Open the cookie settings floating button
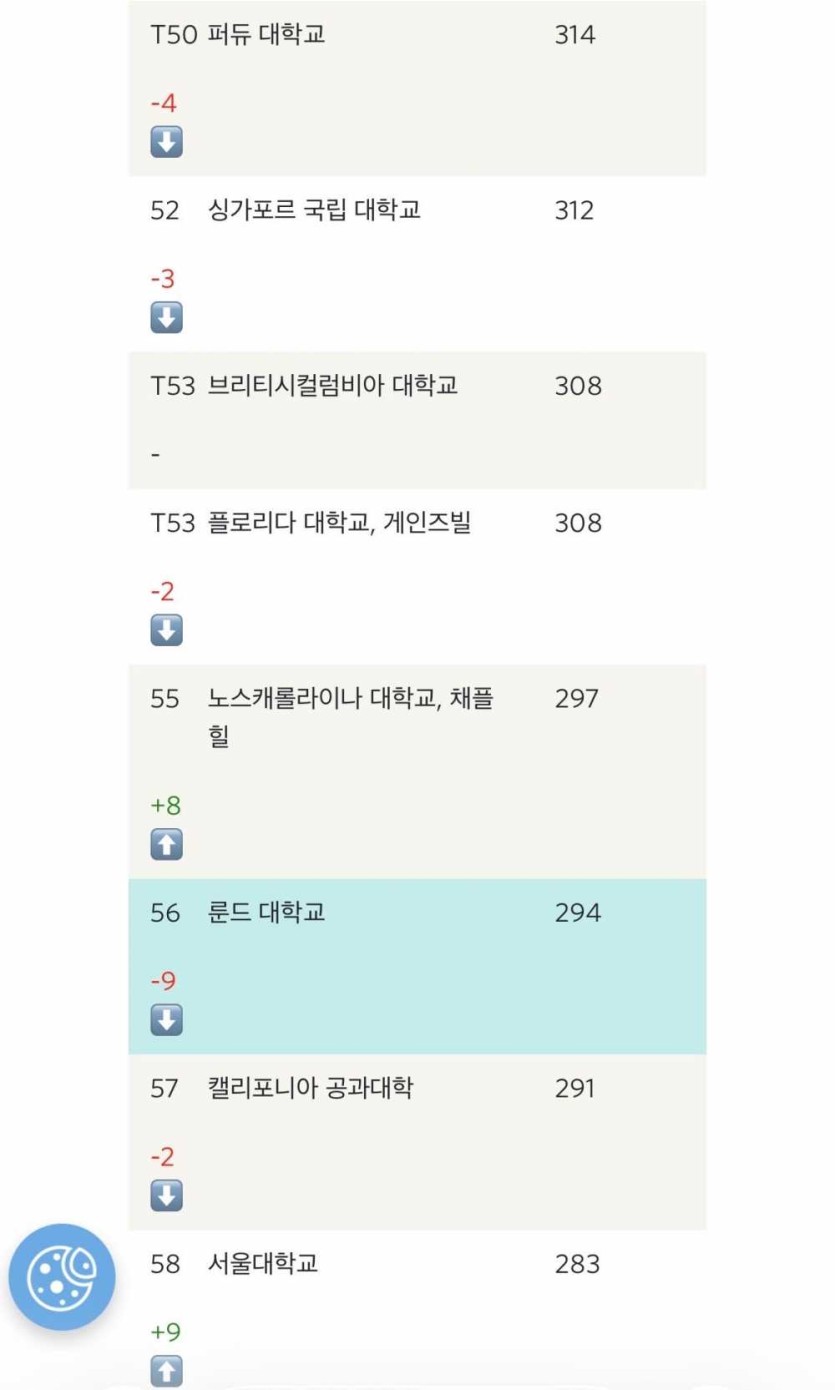The image size is (835, 1390). (62, 1277)
